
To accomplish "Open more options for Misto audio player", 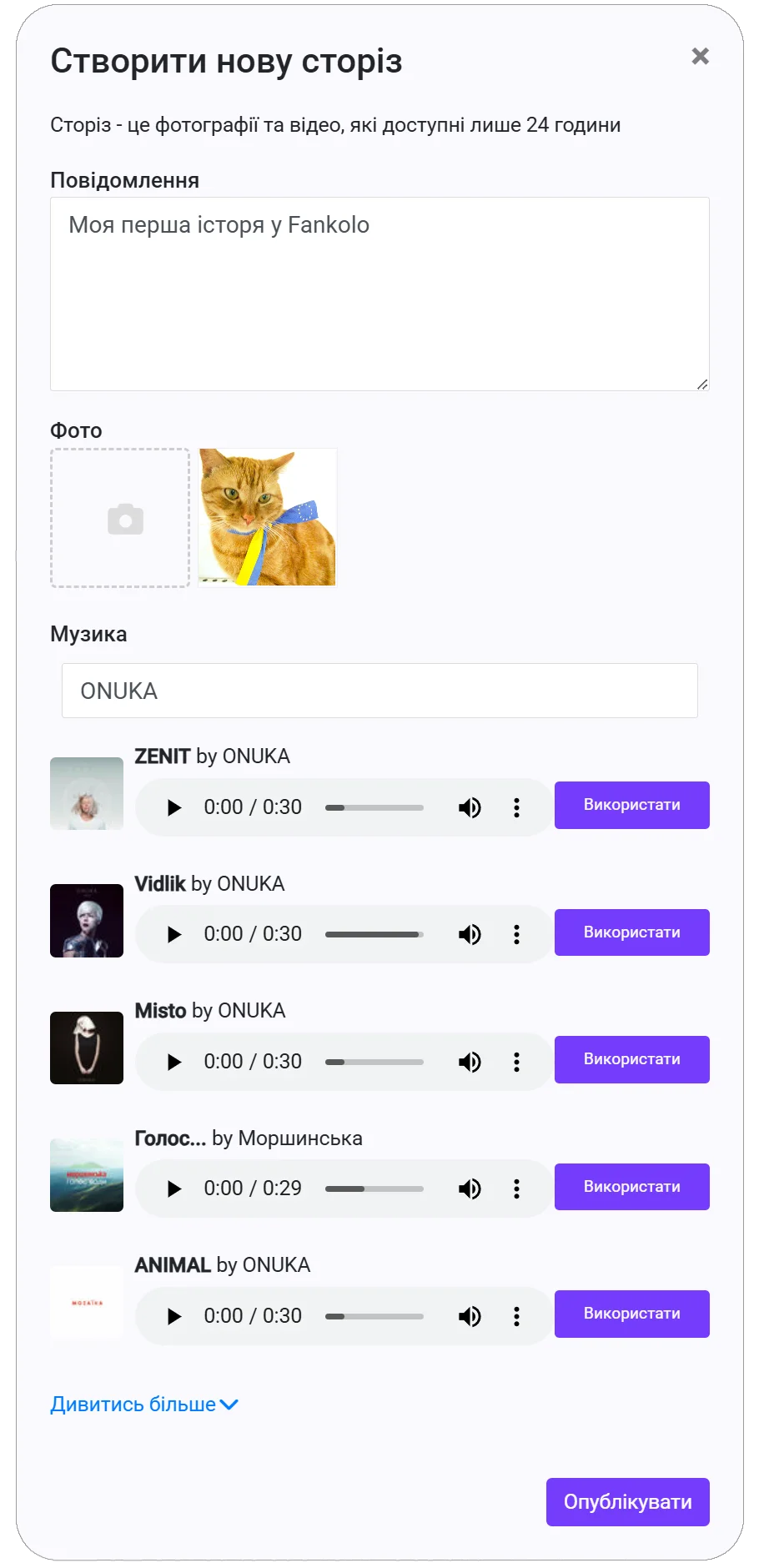I will click(516, 1062).
